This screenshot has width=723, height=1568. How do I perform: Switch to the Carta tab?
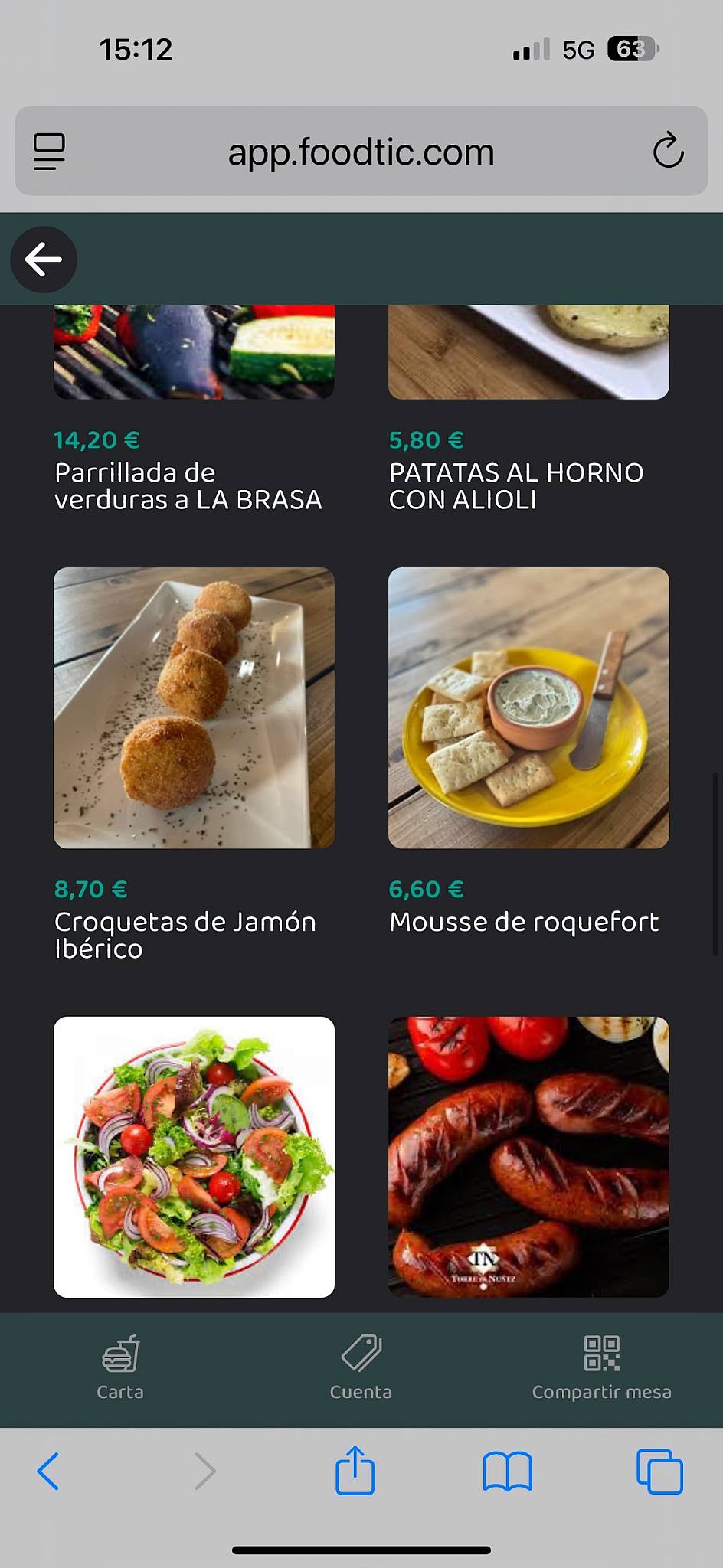point(120,1368)
